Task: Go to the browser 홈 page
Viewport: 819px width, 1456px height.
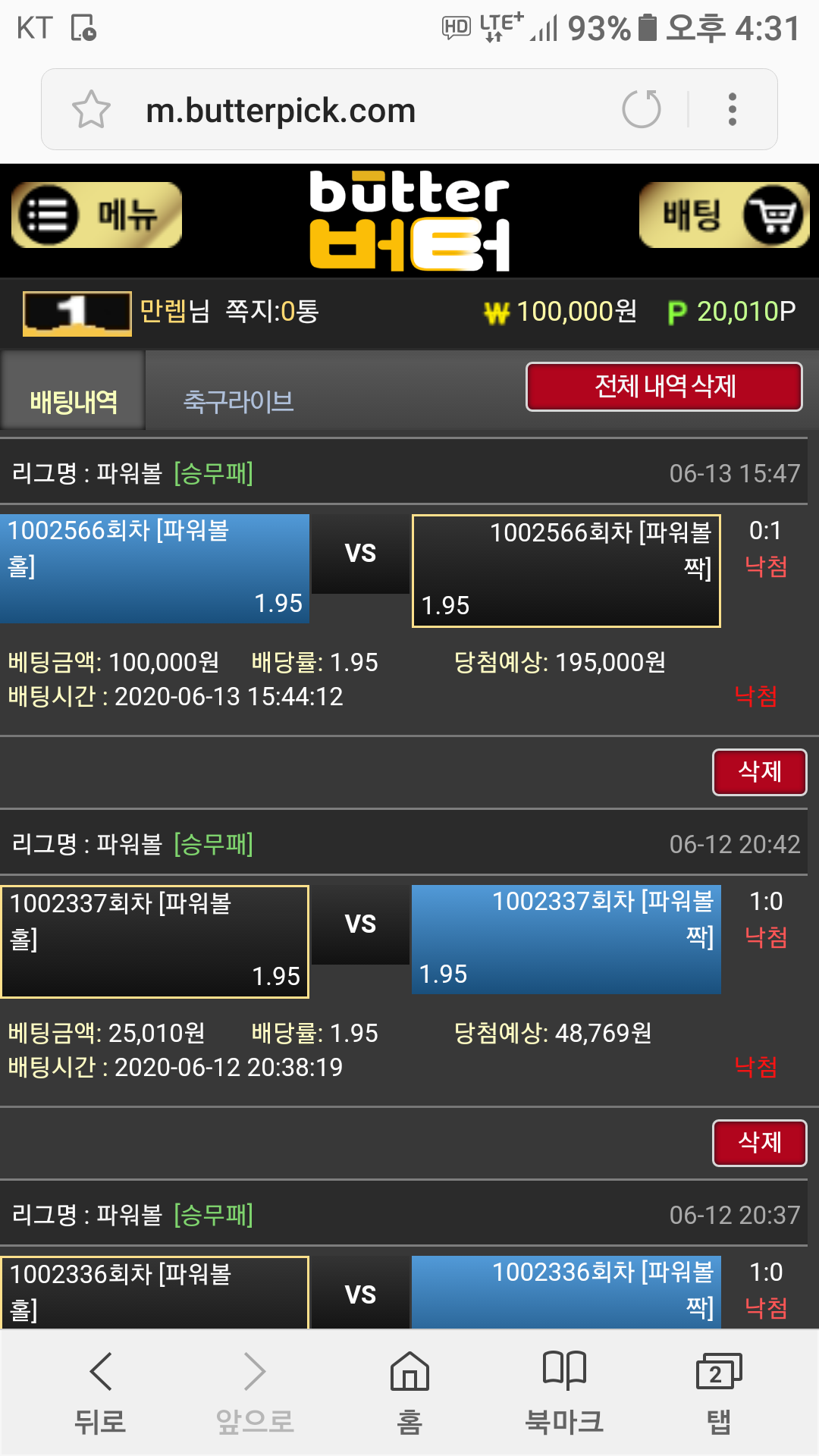Action: tap(409, 1392)
